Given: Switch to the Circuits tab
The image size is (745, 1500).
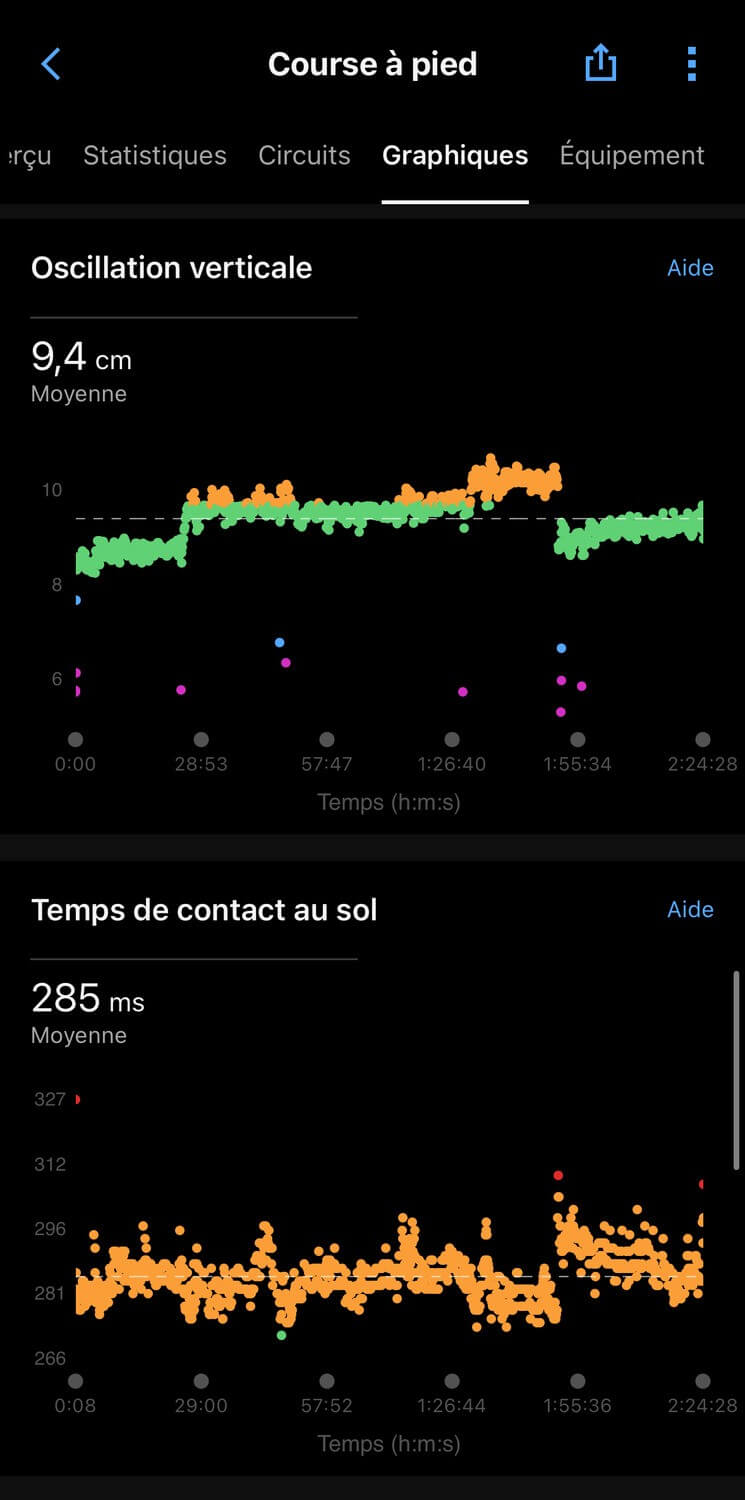Looking at the screenshot, I should tap(304, 156).
